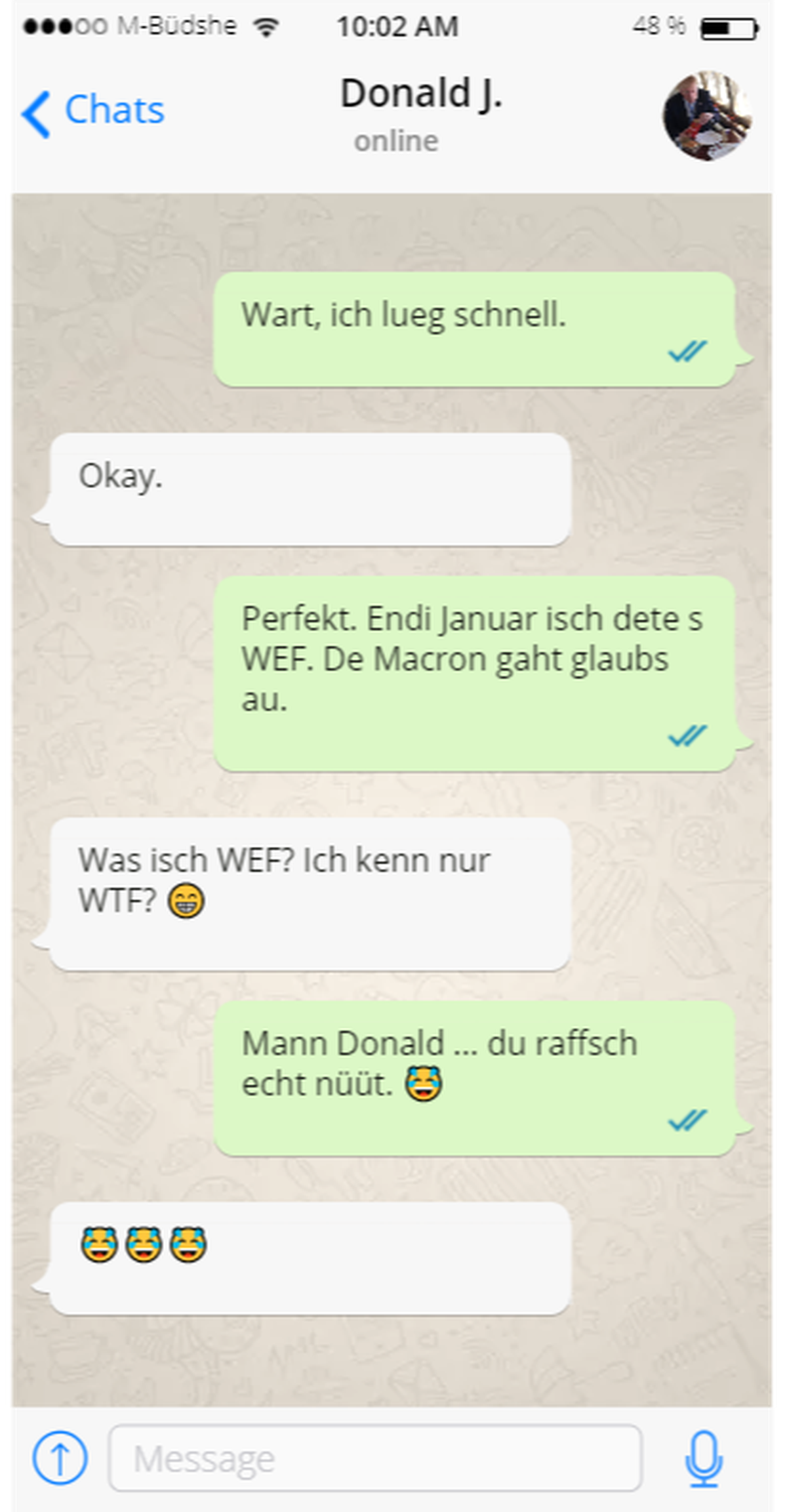
Task: Go back to the Chats list
Action: point(93,111)
